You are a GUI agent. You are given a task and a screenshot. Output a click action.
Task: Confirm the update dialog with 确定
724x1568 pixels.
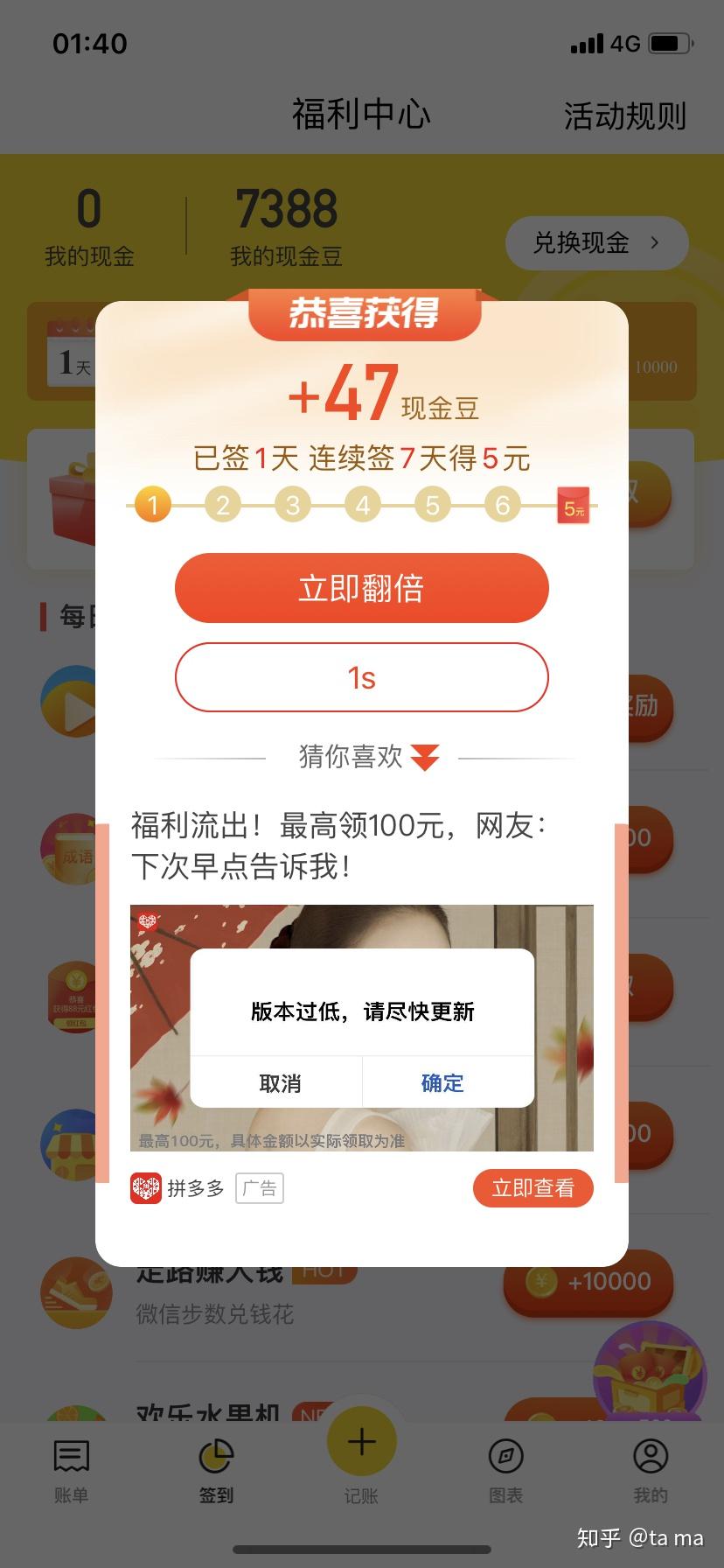[x=442, y=1082]
